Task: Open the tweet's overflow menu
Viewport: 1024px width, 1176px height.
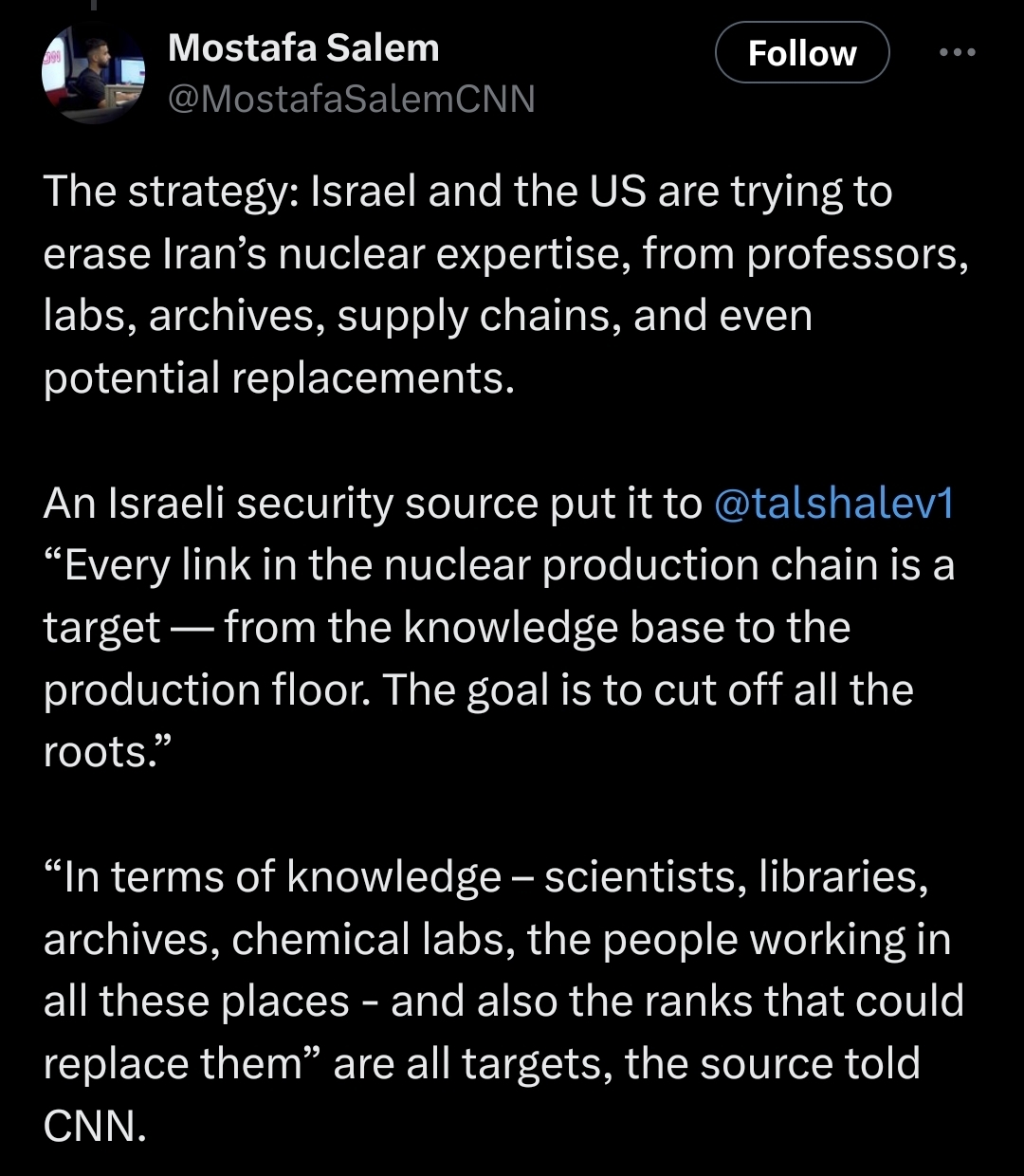Action: pos(956,53)
